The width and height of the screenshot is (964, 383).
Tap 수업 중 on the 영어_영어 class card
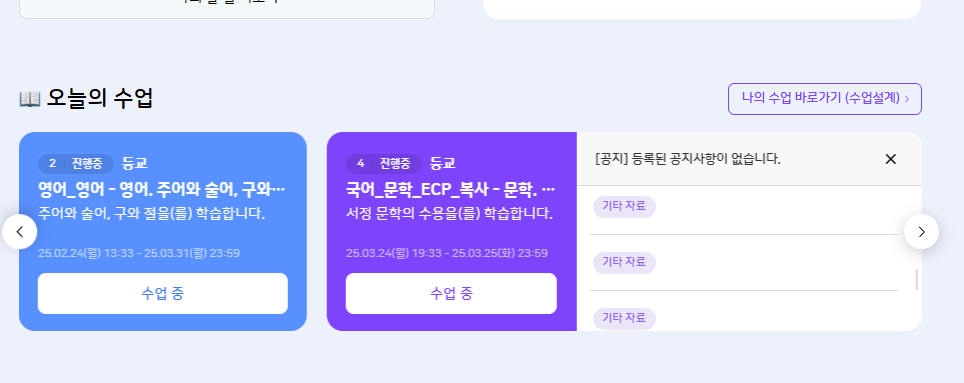pos(162,293)
